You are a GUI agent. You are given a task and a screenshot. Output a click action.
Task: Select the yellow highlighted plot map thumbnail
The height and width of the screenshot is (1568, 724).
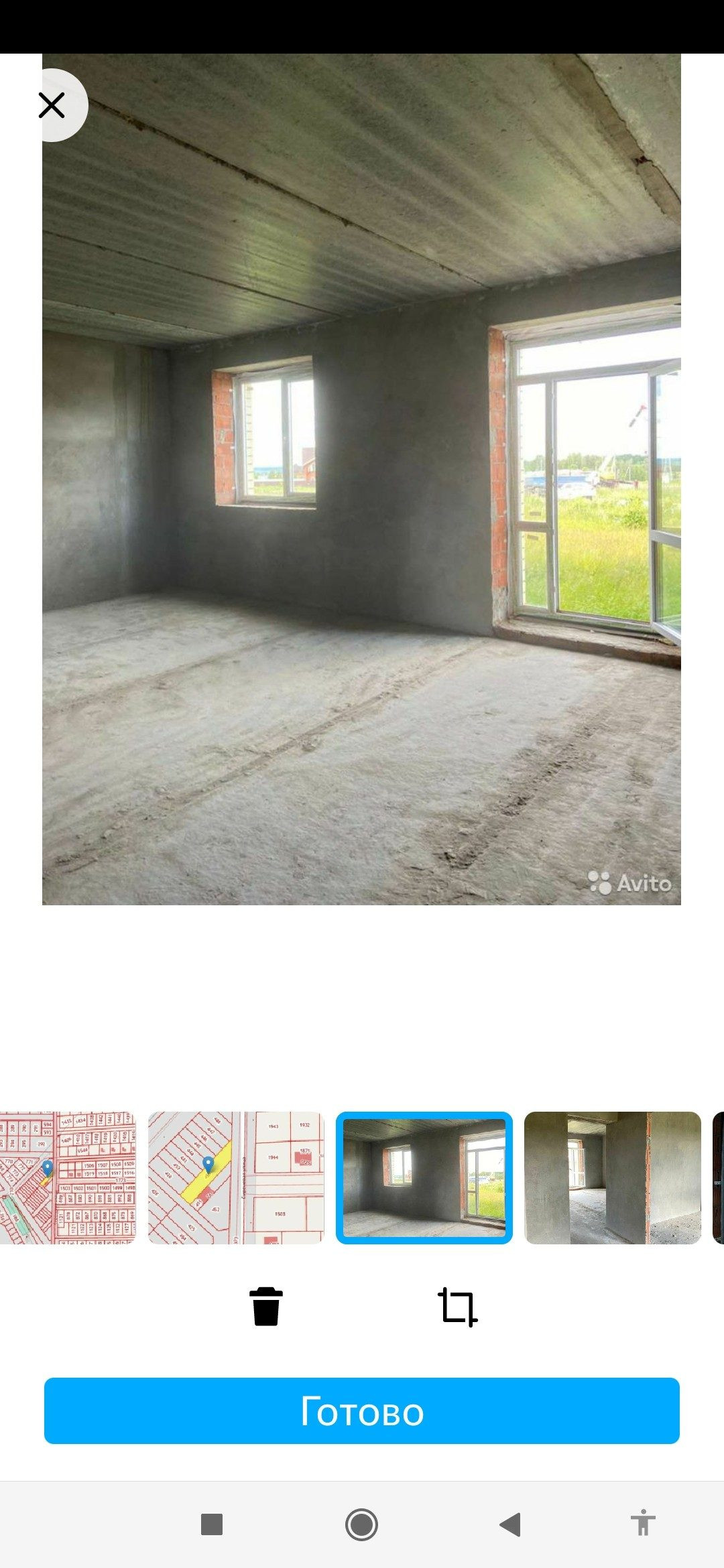pyautogui.click(x=235, y=1177)
